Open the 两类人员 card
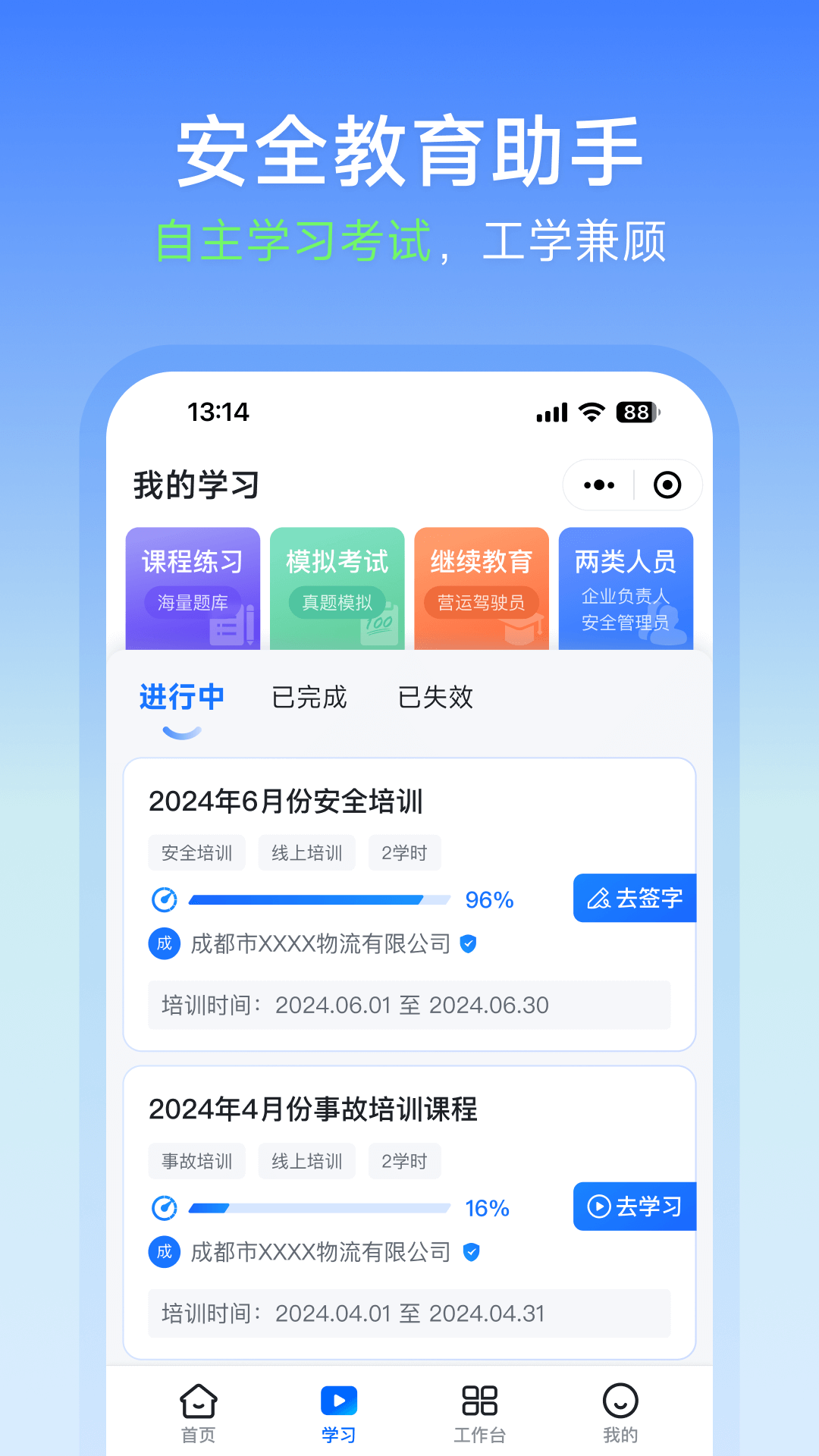The width and height of the screenshot is (819, 1456). coord(626,588)
